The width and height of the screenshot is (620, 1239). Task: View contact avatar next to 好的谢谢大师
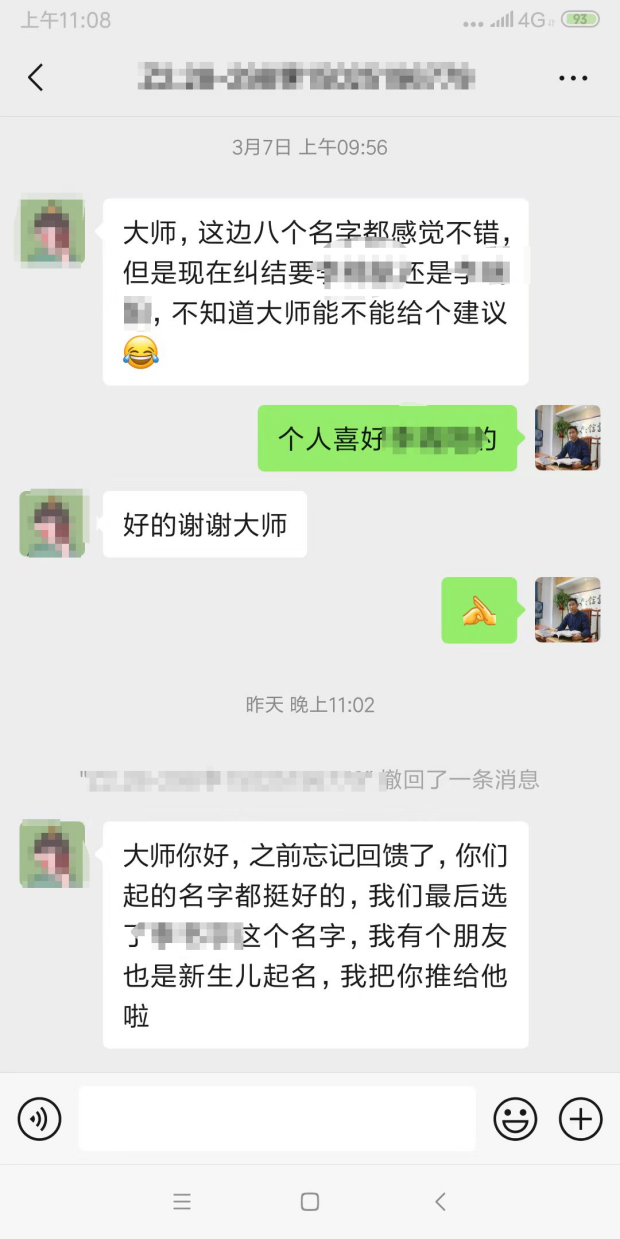52,524
